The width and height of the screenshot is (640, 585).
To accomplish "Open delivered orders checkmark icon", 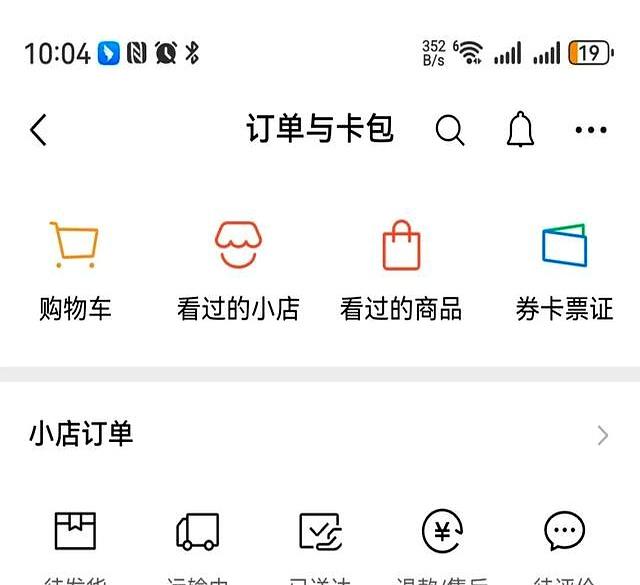I will (320, 531).
